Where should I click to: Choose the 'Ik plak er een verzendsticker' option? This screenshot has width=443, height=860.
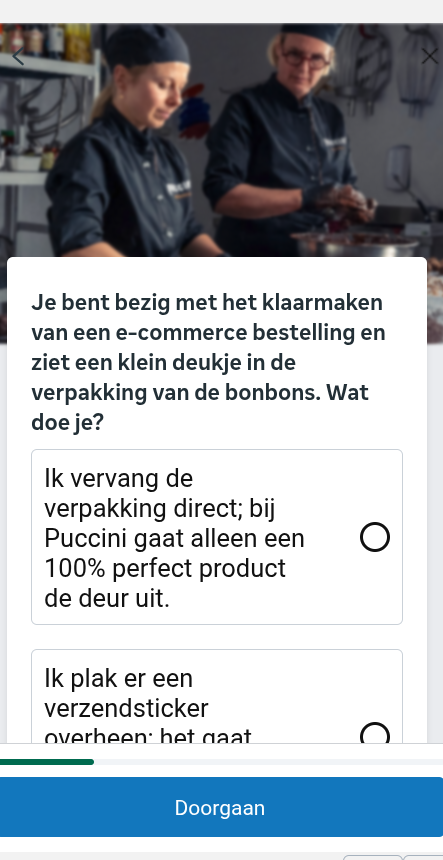click(x=217, y=697)
